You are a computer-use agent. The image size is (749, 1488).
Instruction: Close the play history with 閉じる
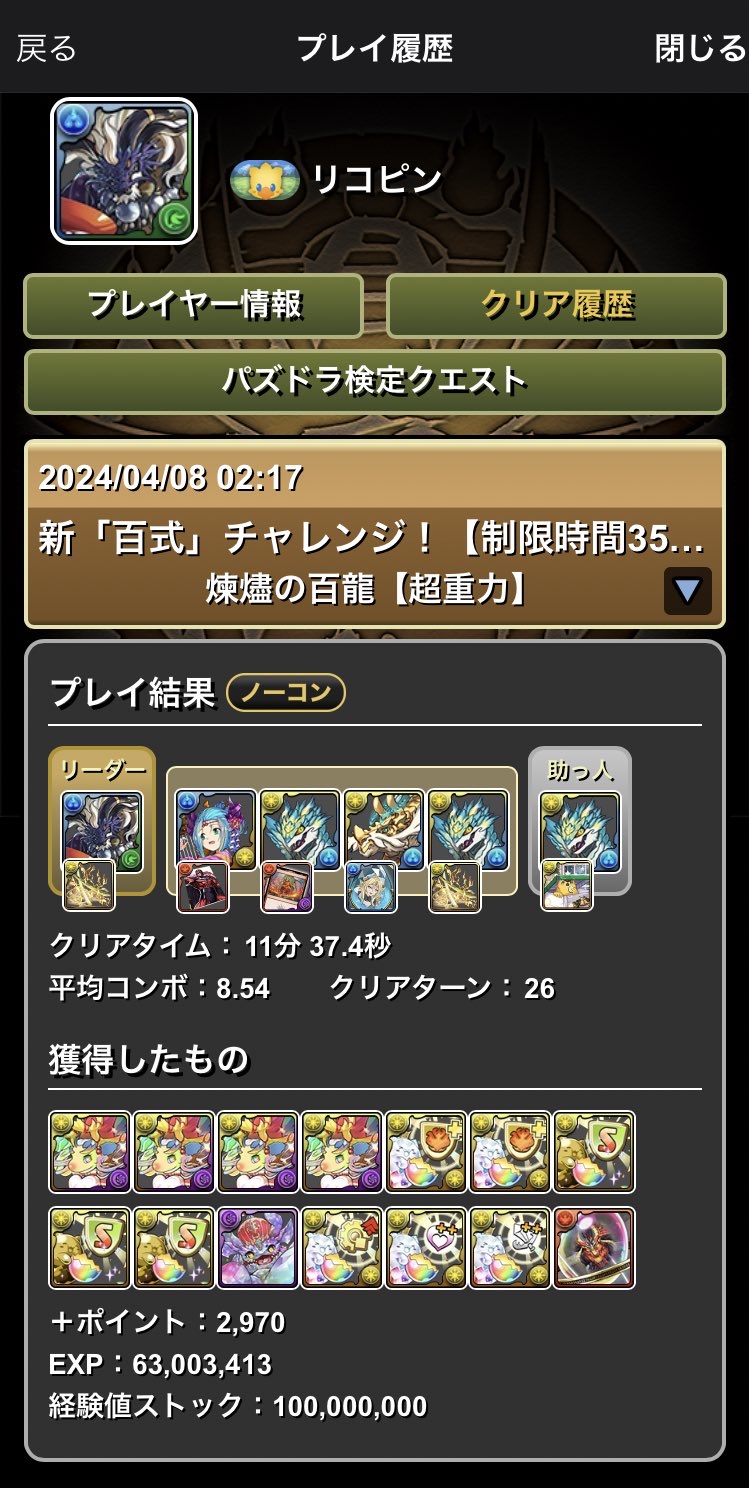(700, 48)
